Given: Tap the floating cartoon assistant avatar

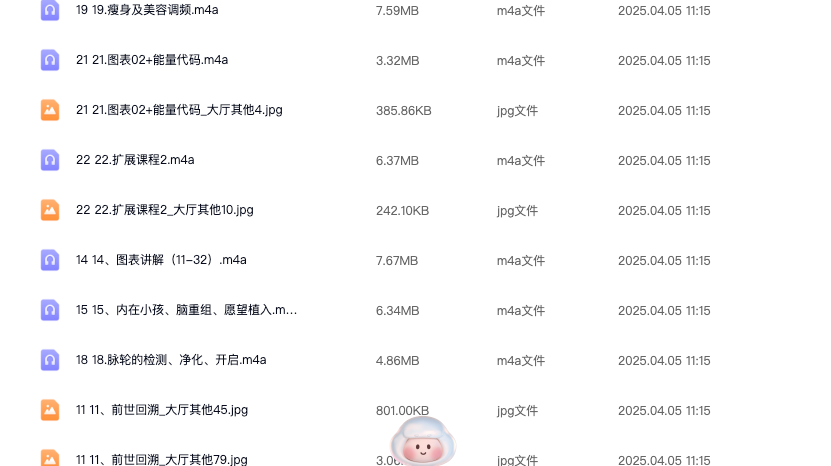Looking at the screenshot, I should point(422,443).
